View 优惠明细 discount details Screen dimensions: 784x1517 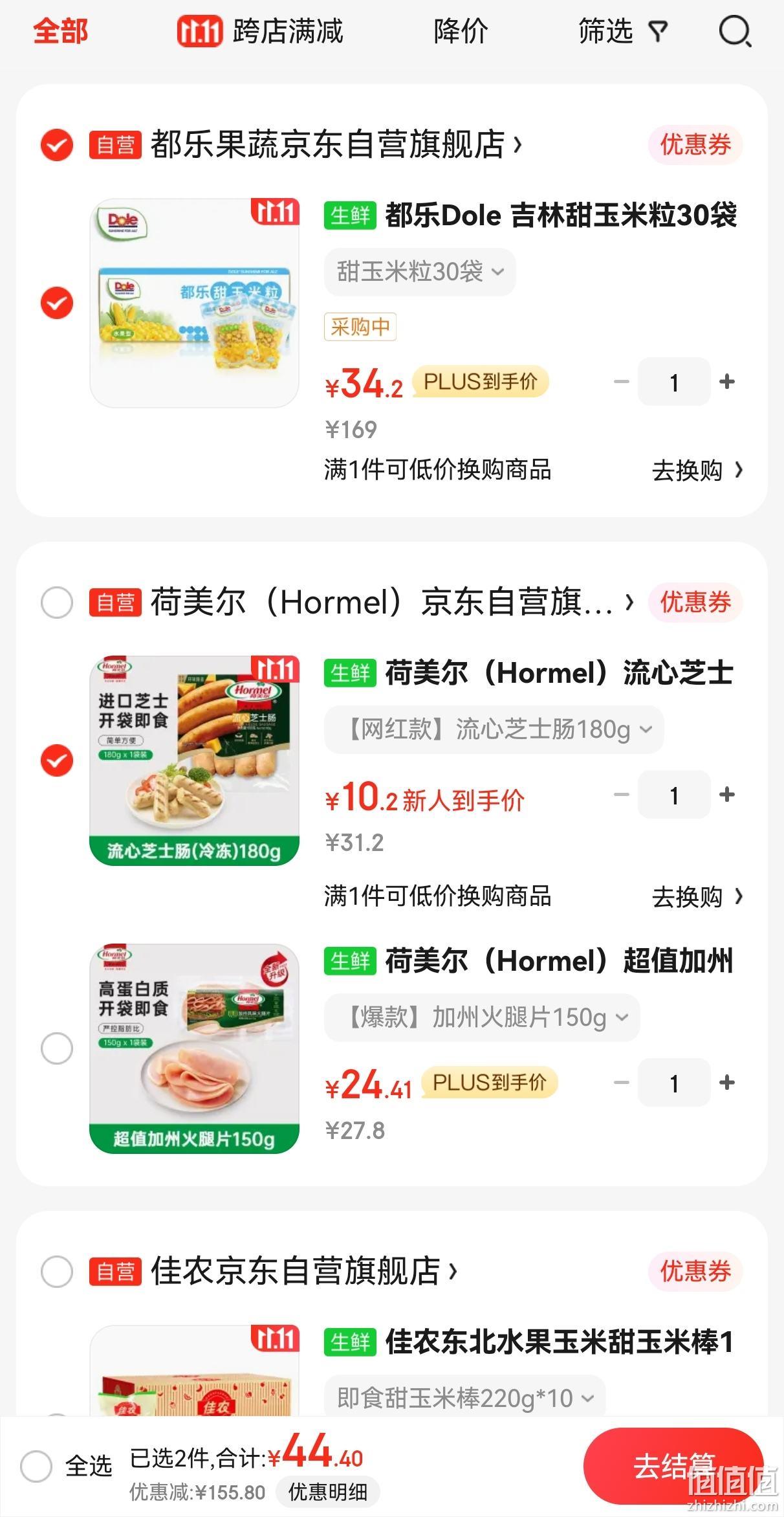(x=327, y=1492)
